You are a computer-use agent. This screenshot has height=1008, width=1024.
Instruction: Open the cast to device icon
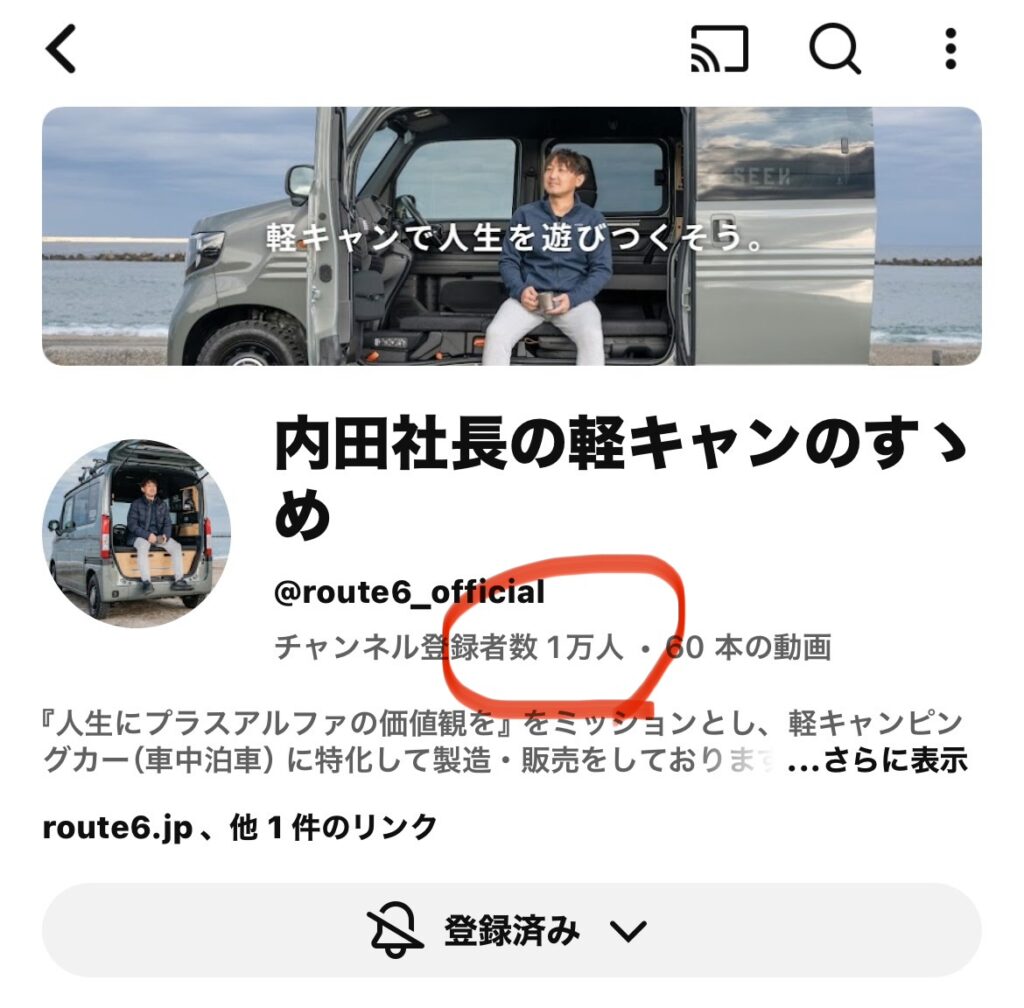[719, 49]
